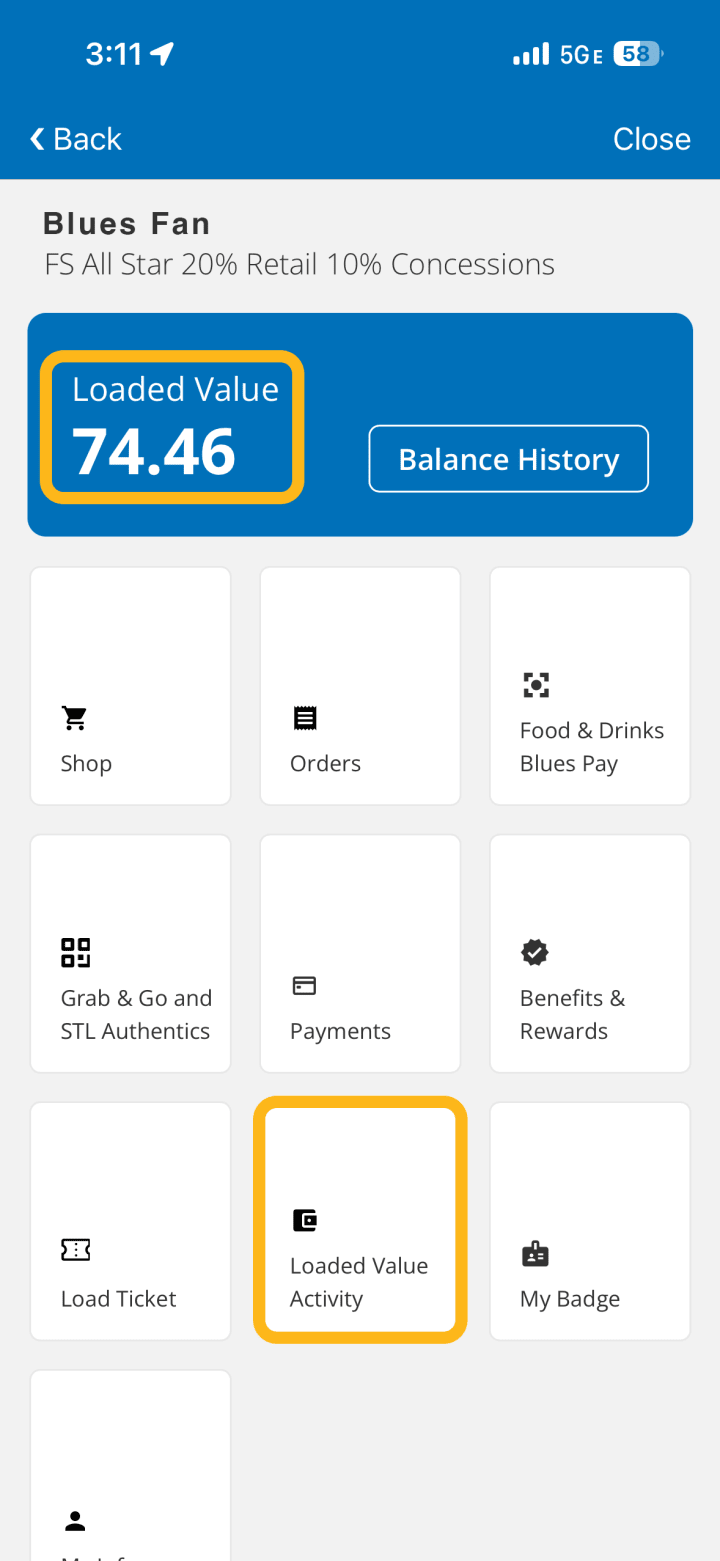Close this account screen
The width and height of the screenshot is (720, 1561).
pyautogui.click(x=651, y=139)
